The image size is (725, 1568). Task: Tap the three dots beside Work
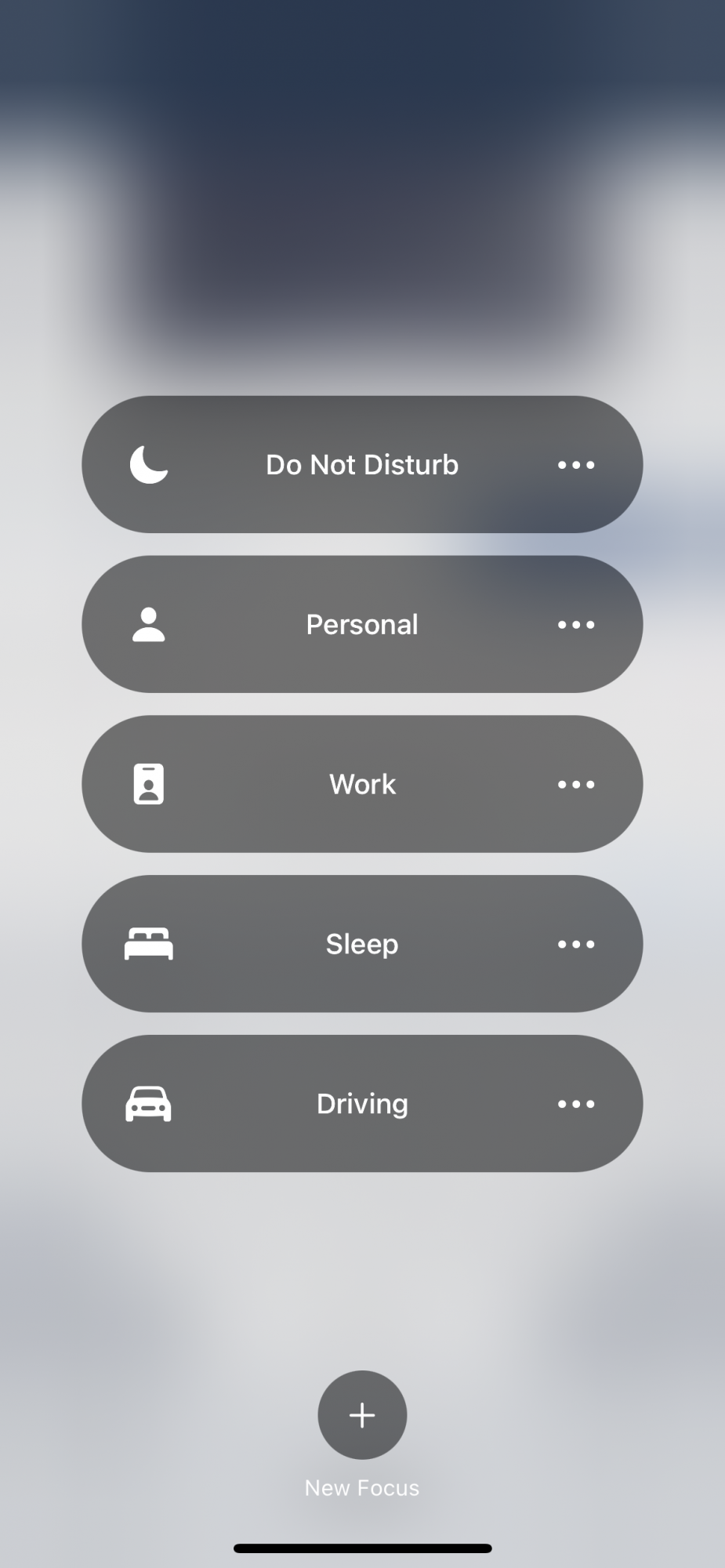click(576, 785)
